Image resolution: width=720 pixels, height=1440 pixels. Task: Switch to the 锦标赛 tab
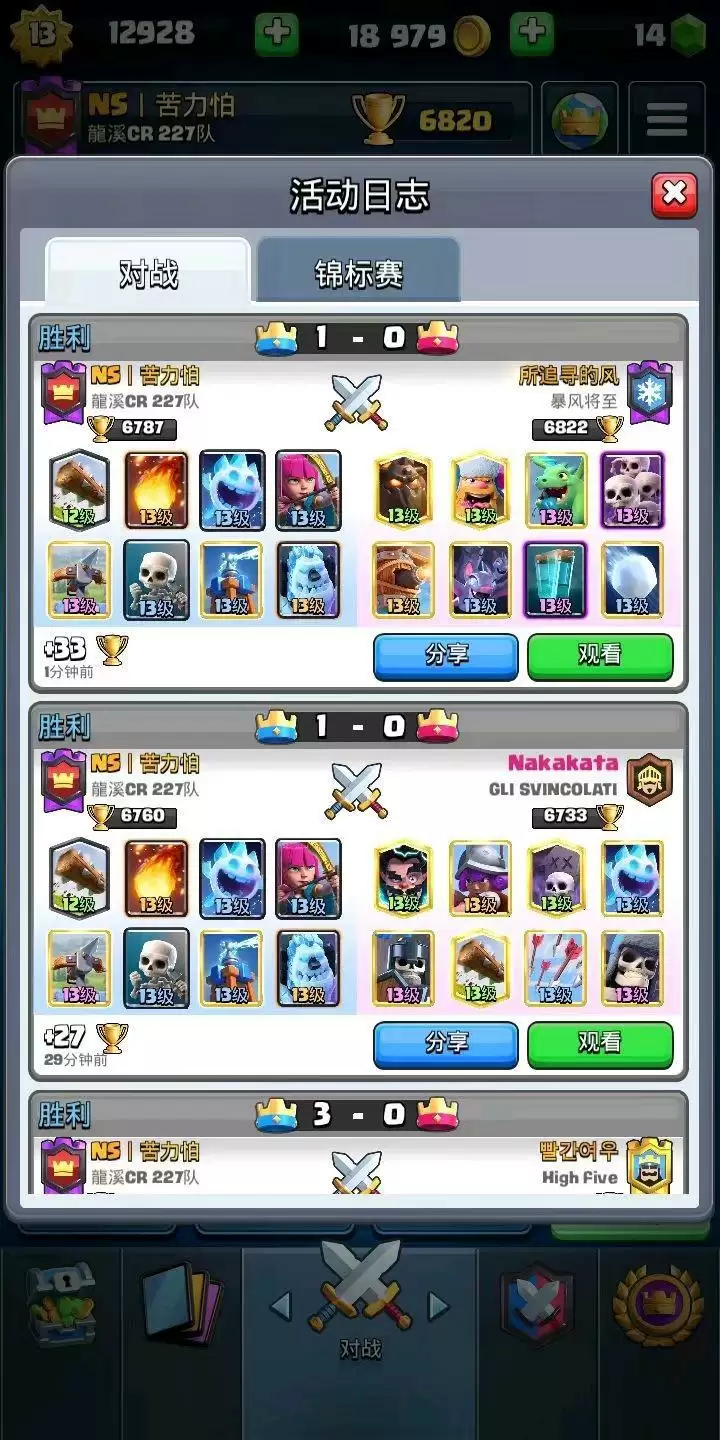pos(358,272)
